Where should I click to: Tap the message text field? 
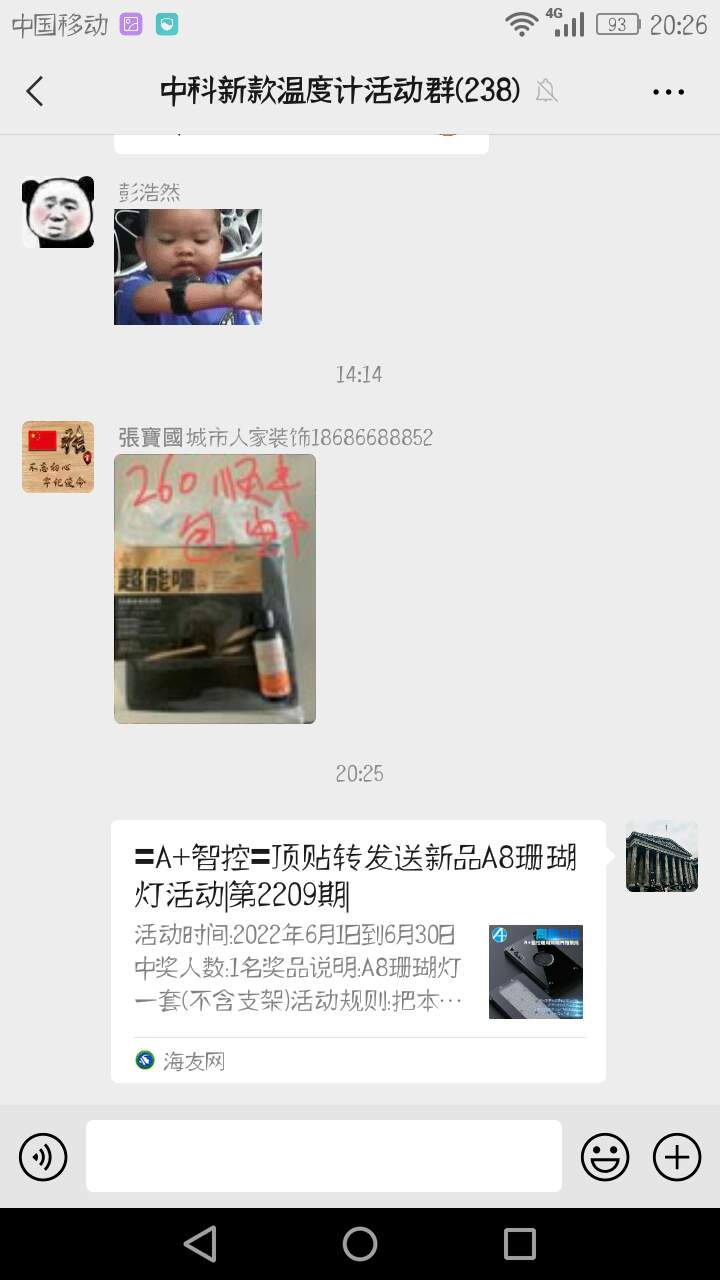(x=324, y=1156)
